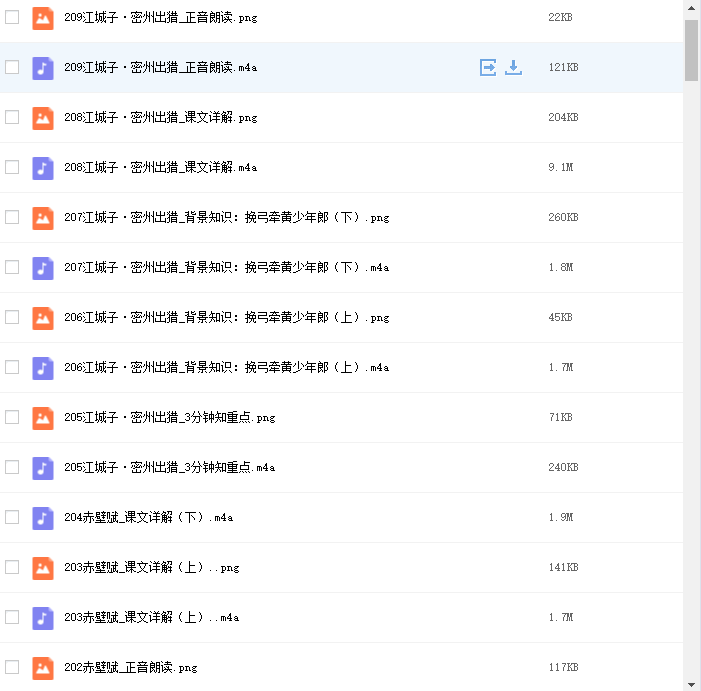Image resolution: width=701 pixels, height=691 pixels.
Task: Open 206 挽弓牵黄少年郎（上）.png
Action: pos(226,318)
